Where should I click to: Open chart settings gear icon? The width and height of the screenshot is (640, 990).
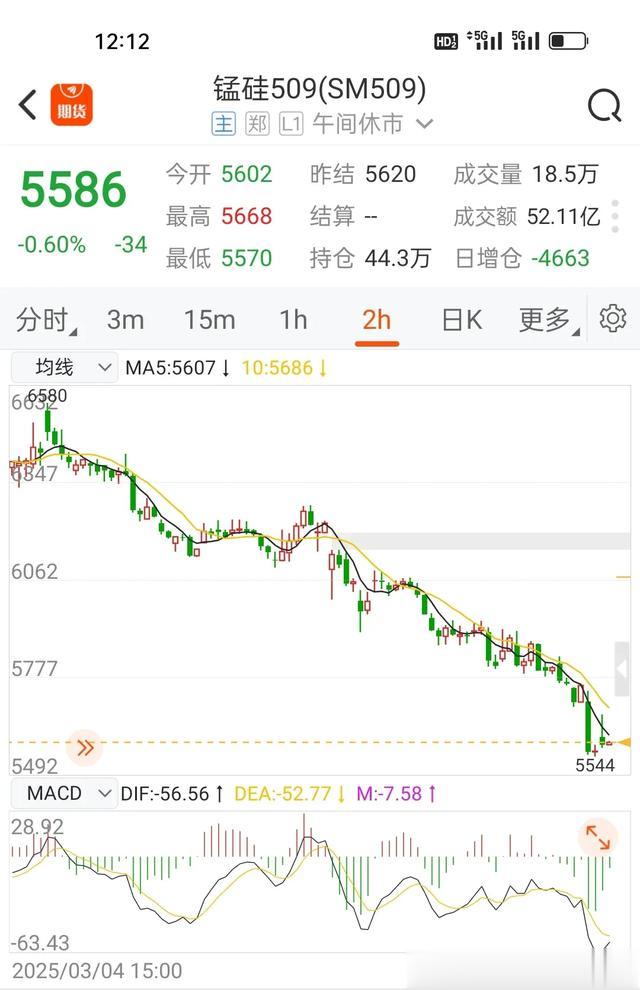coord(612,319)
